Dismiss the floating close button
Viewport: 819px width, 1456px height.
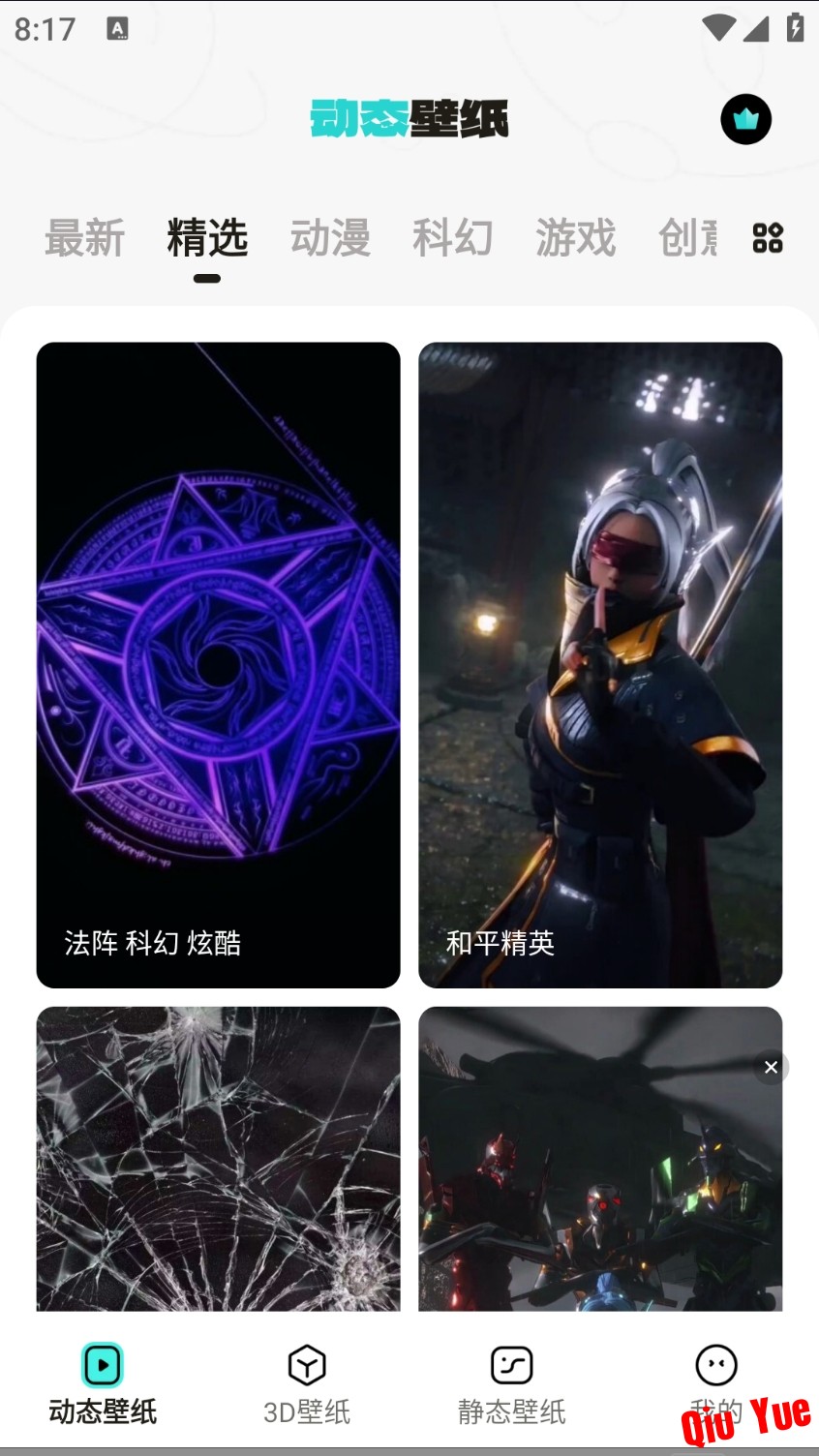tap(771, 1067)
